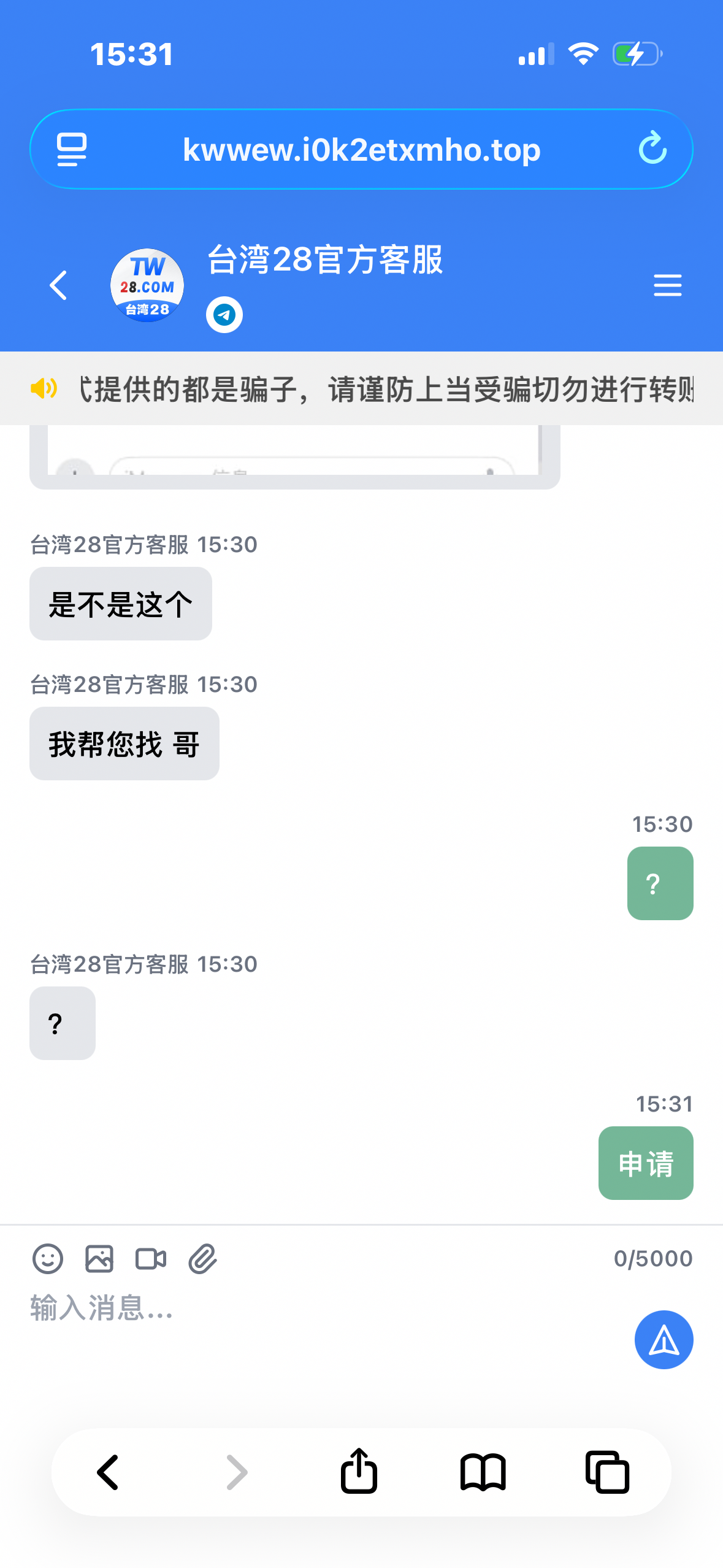The height and width of the screenshot is (1568, 723).
Task: Open the emoji picker
Action: 48,1259
